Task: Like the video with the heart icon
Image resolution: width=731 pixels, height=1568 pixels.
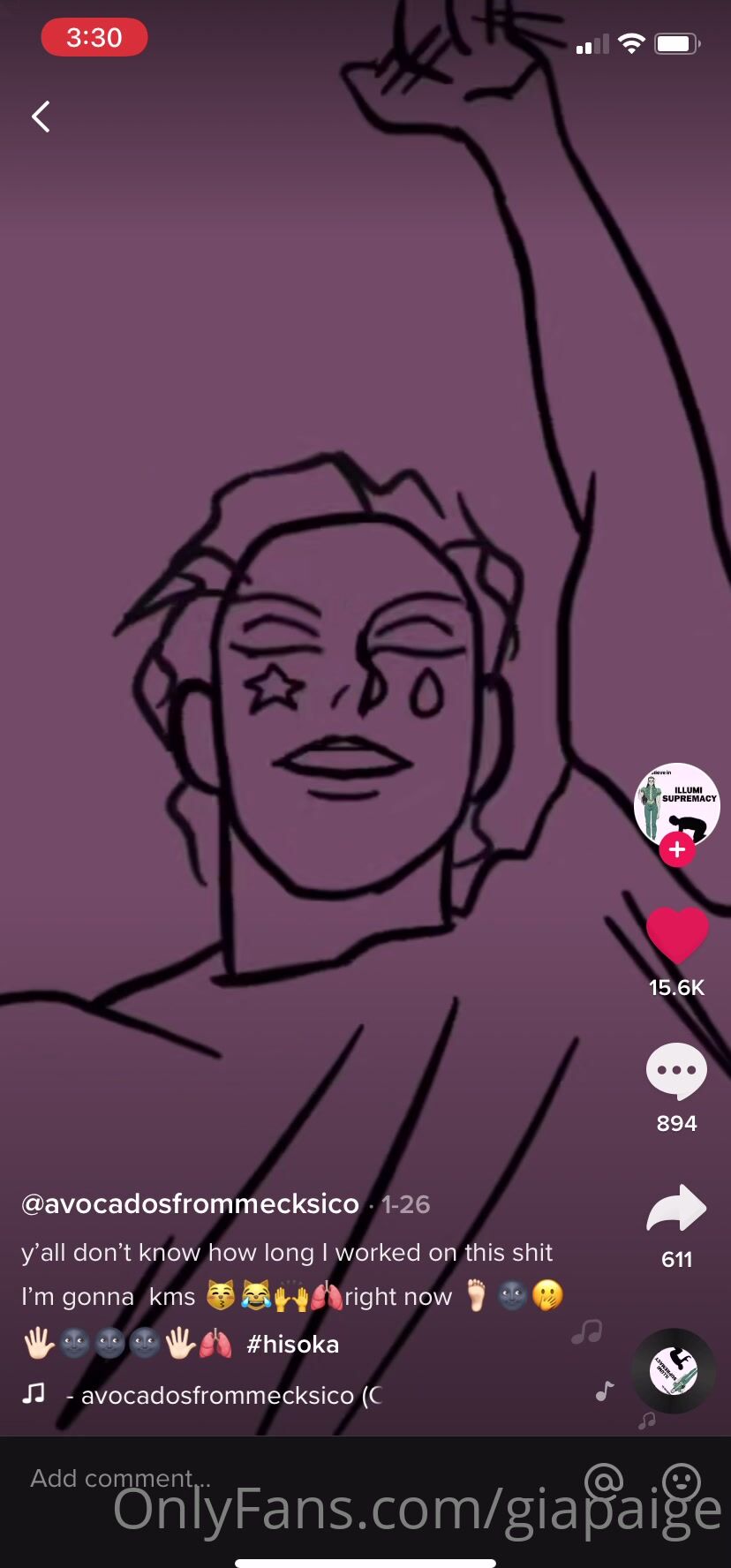Action: [677, 936]
